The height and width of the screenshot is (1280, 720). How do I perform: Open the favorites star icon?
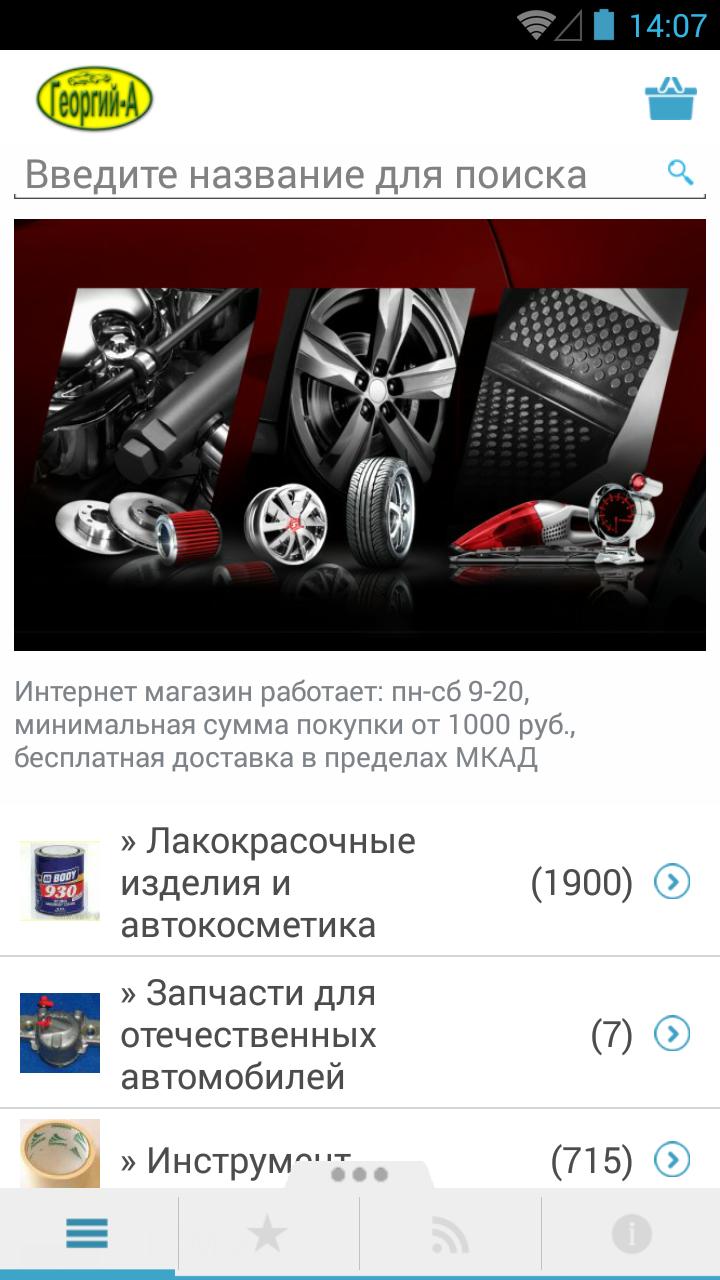pos(268,1233)
